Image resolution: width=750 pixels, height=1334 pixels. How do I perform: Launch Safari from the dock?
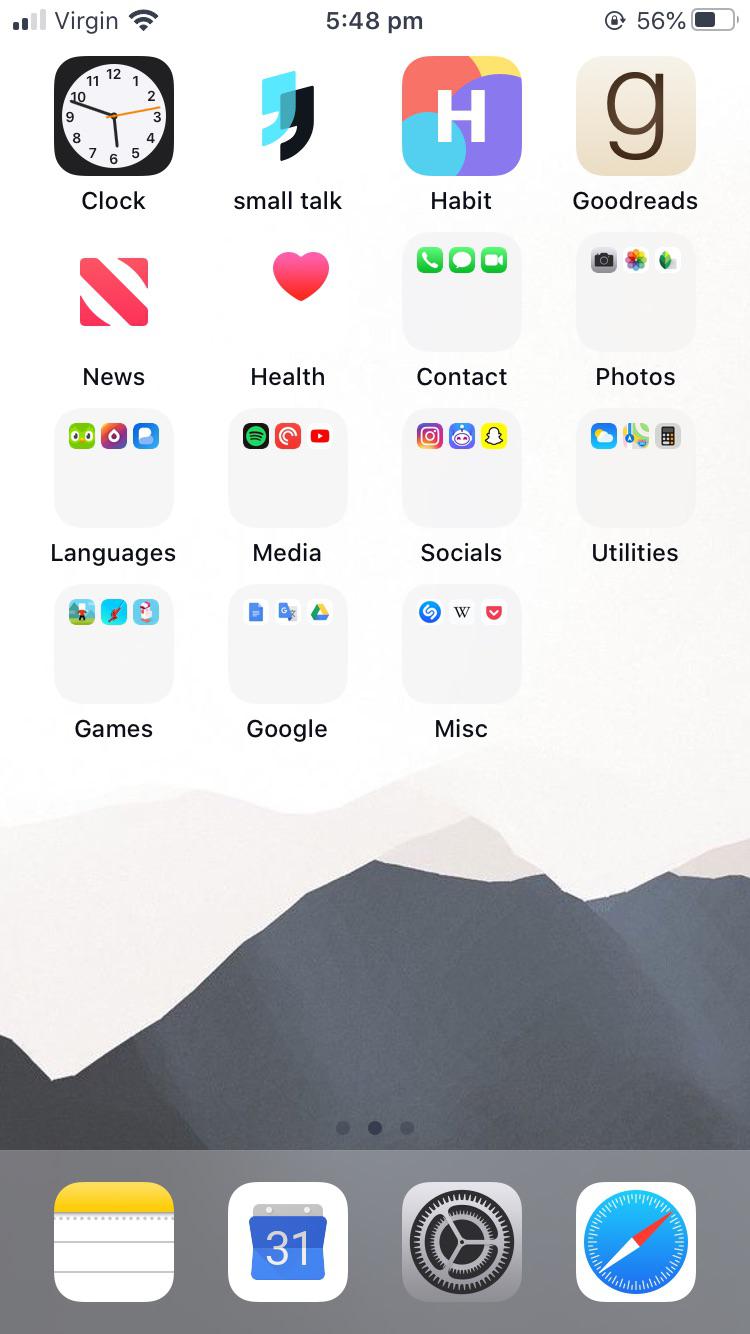(635, 1241)
